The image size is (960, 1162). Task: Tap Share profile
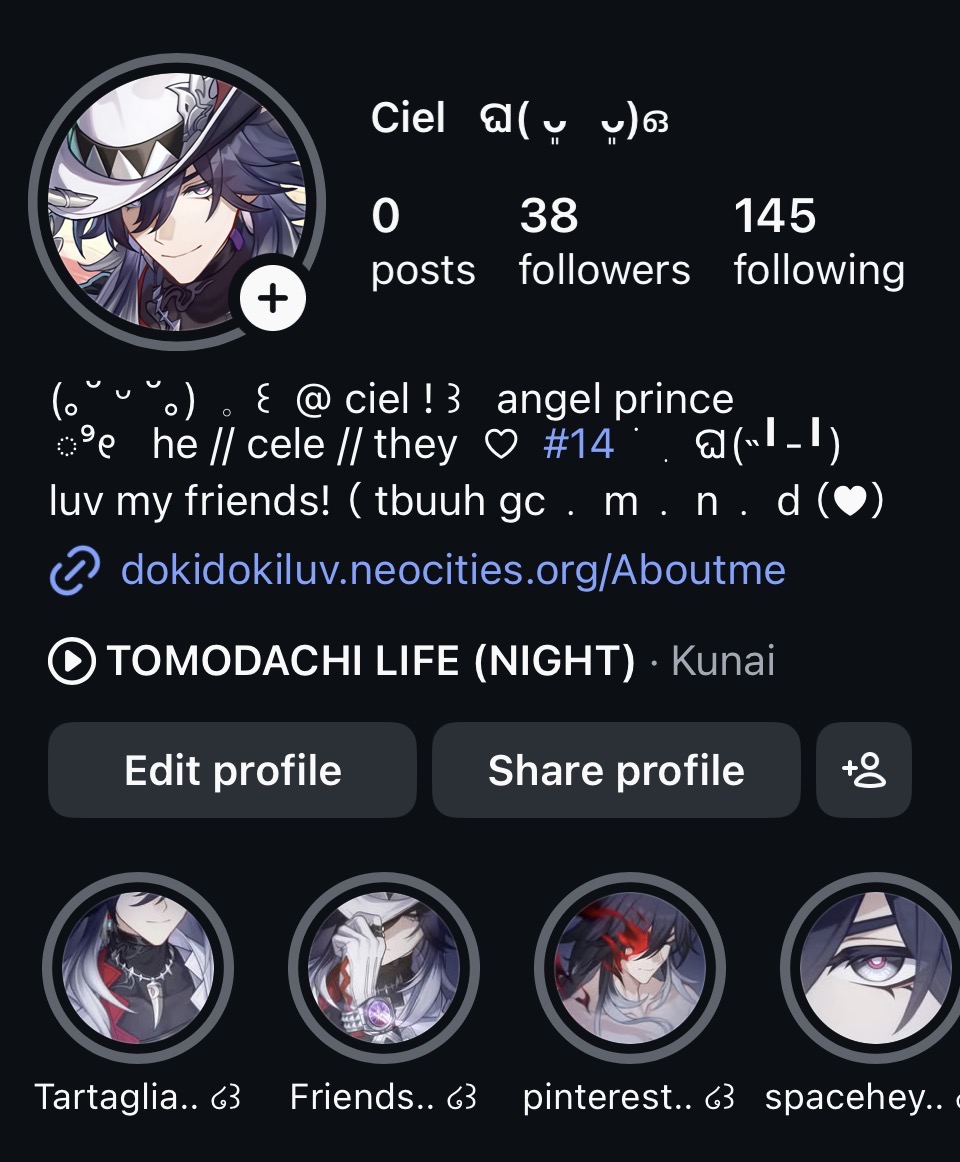point(616,770)
